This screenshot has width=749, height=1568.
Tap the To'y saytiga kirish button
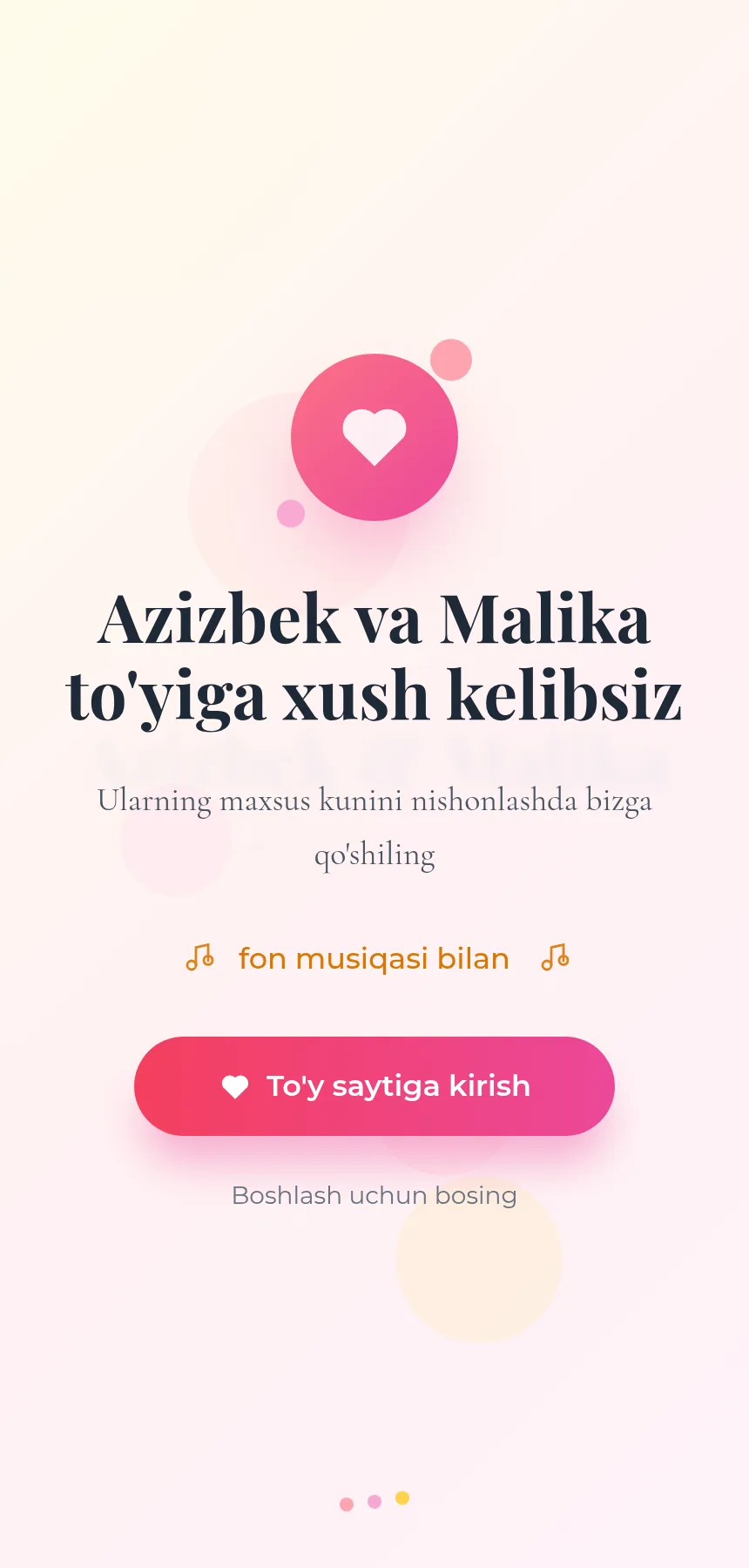[374, 1086]
